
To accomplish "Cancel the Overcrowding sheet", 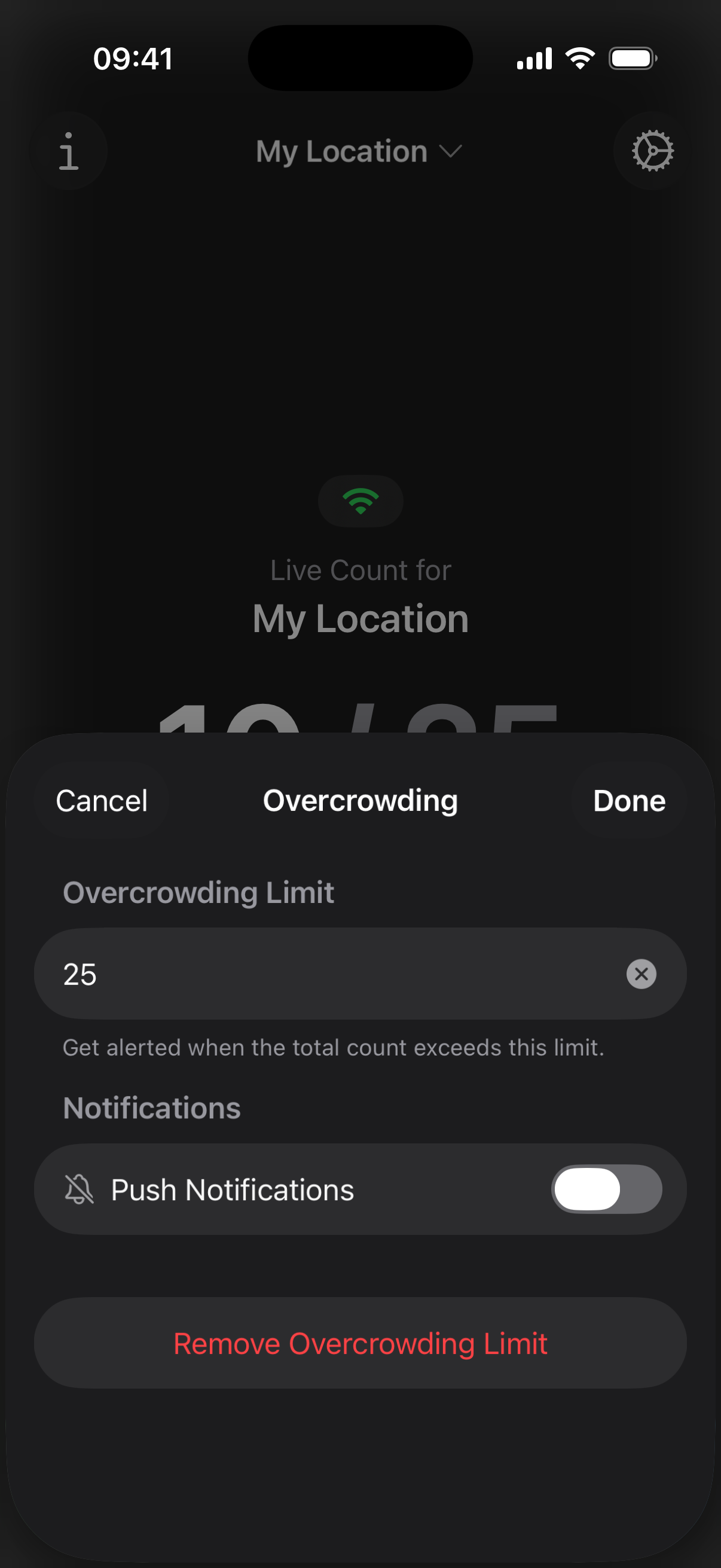I will click(102, 800).
